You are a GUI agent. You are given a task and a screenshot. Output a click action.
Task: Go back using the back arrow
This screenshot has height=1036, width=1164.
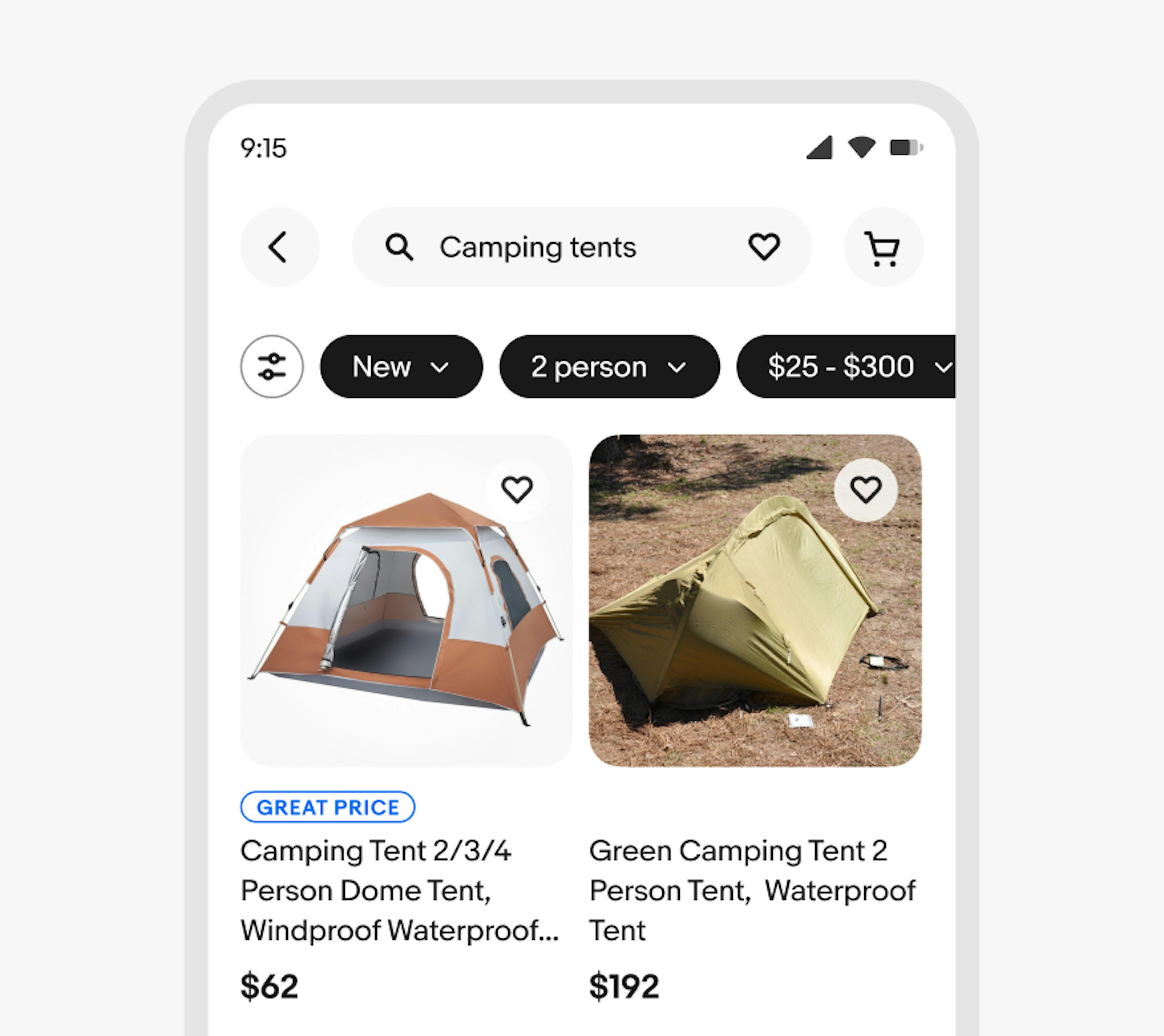tap(279, 247)
